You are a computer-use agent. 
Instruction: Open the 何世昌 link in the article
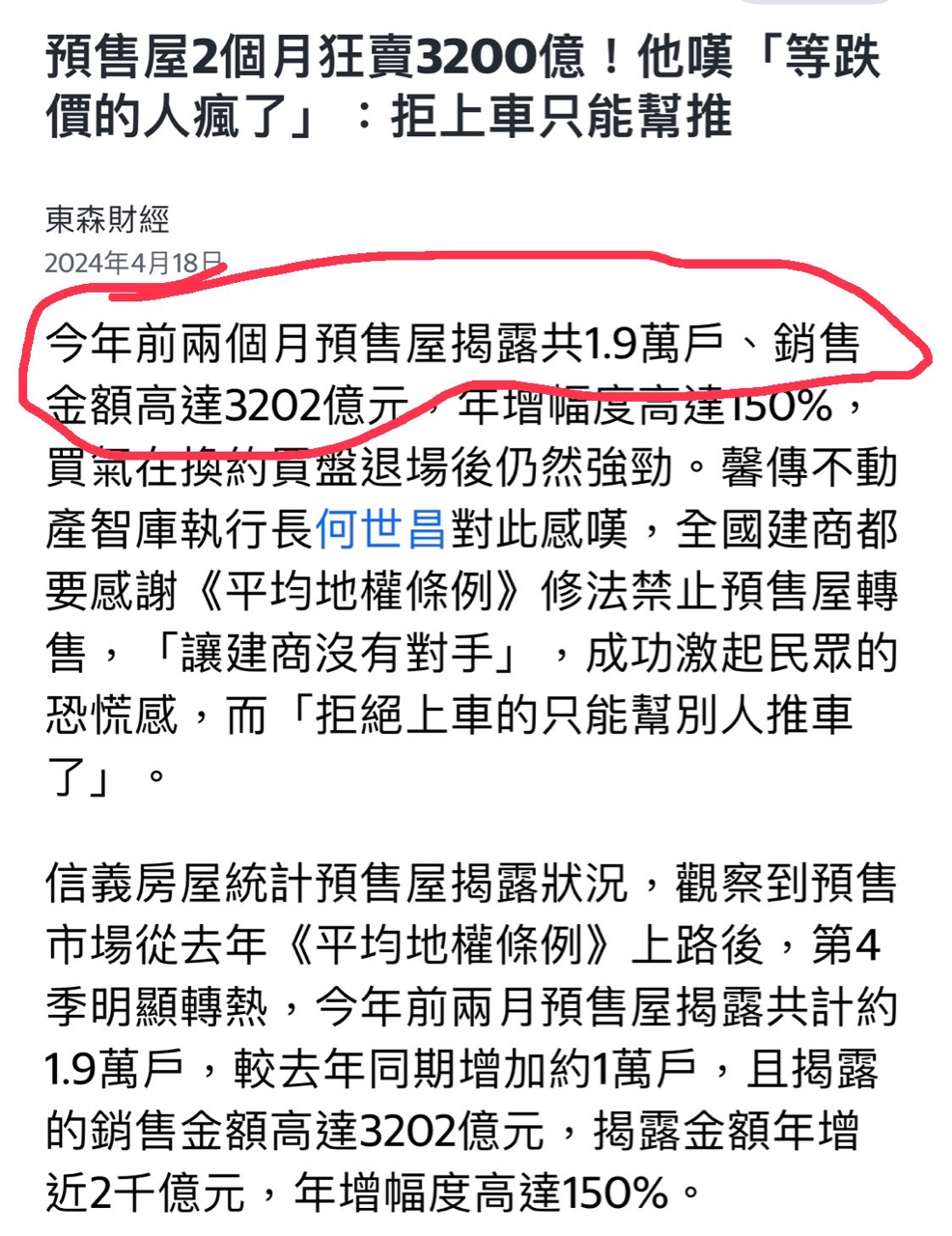tap(380, 529)
